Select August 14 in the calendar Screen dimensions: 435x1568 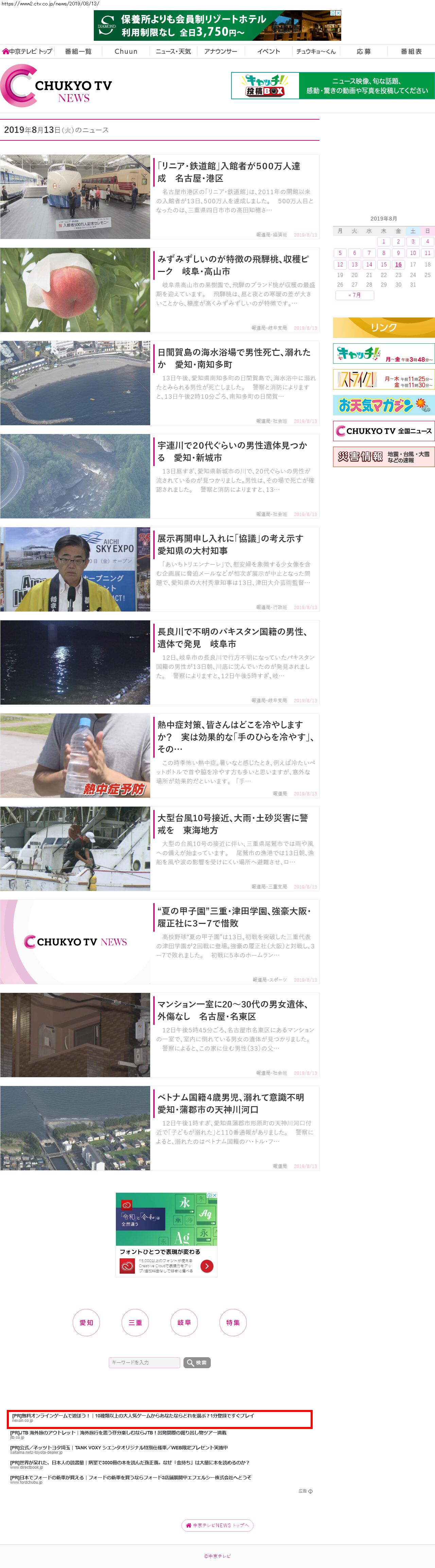[x=369, y=265]
